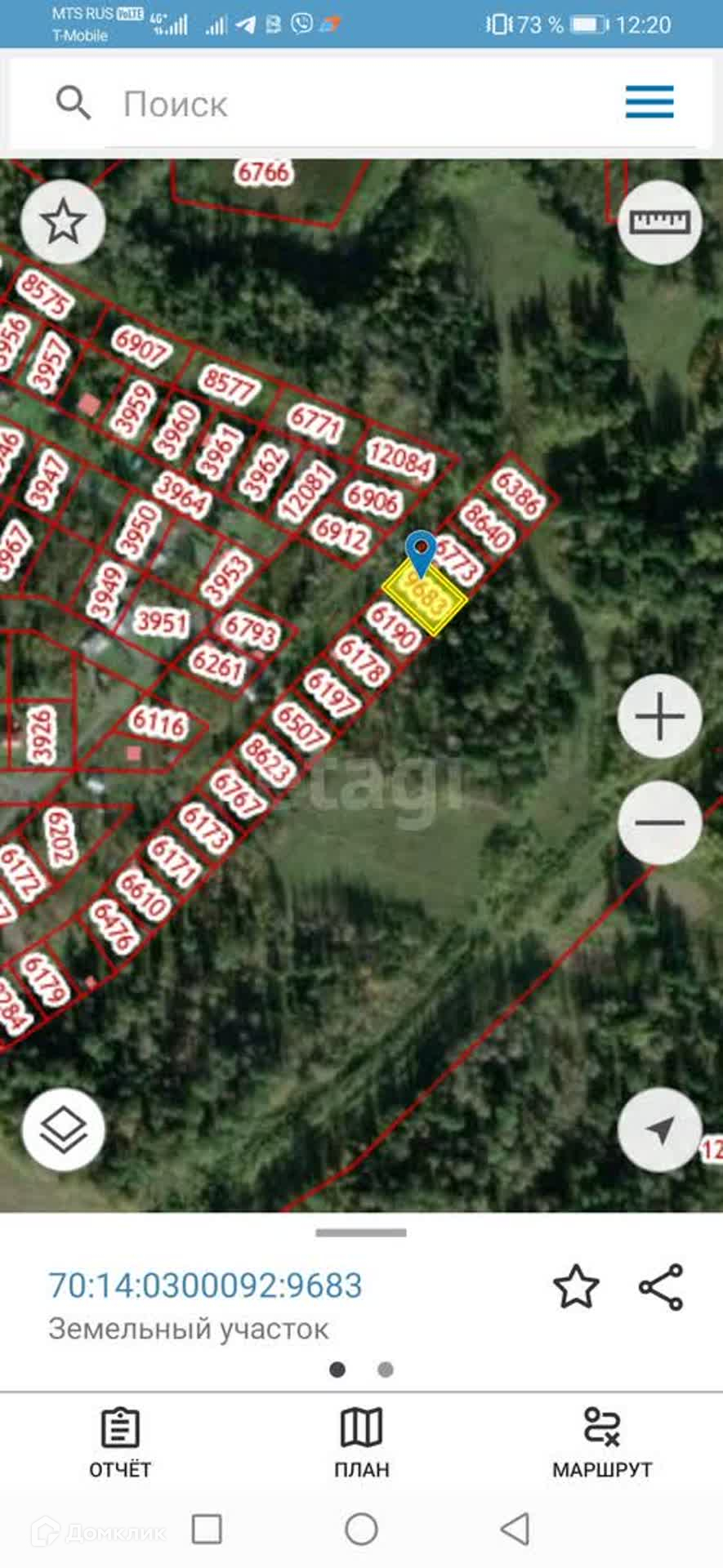Tap the Поиск search field
This screenshot has width=723, height=1568.
tap(327, 105)
